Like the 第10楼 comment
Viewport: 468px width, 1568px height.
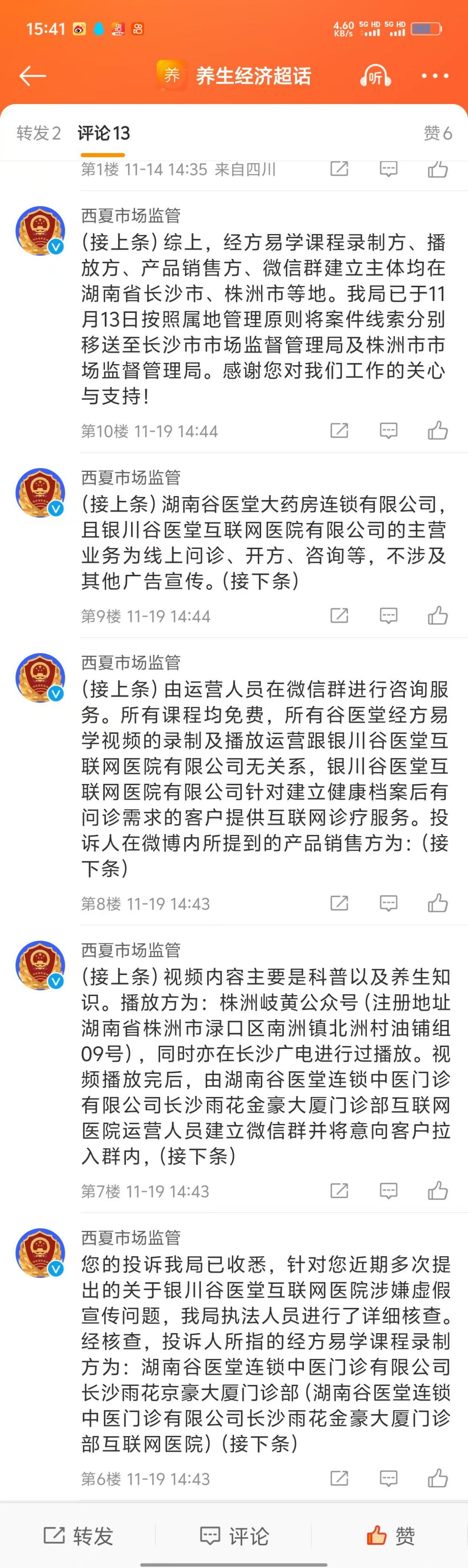tap(437, 431)
